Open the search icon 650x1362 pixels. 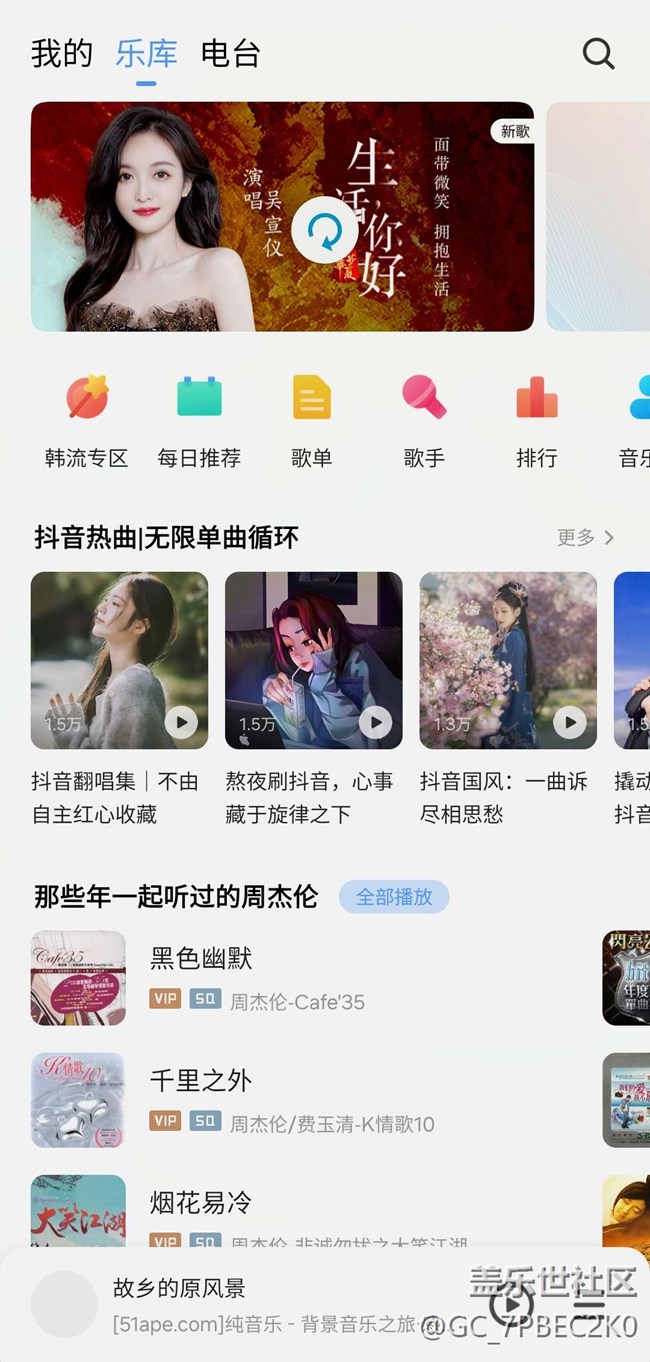point(598,53)
